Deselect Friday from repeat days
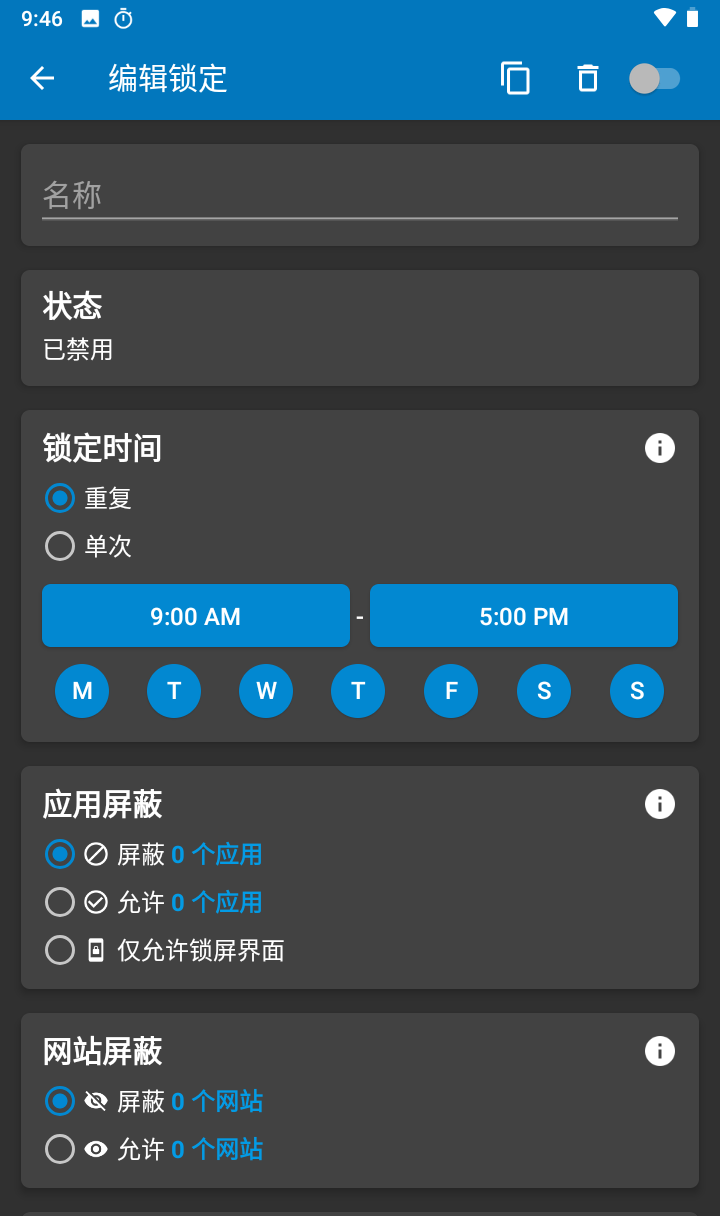The width and height of the screenshot is (720, 1216). [451, 690]
